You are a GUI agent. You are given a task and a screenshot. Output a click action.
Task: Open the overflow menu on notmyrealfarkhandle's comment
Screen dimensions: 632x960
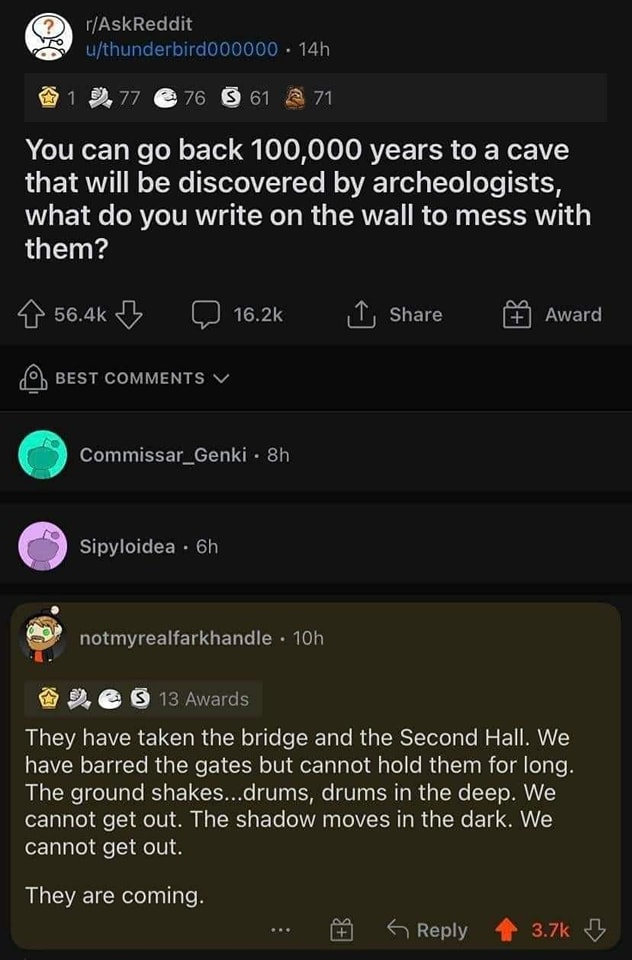281,930
